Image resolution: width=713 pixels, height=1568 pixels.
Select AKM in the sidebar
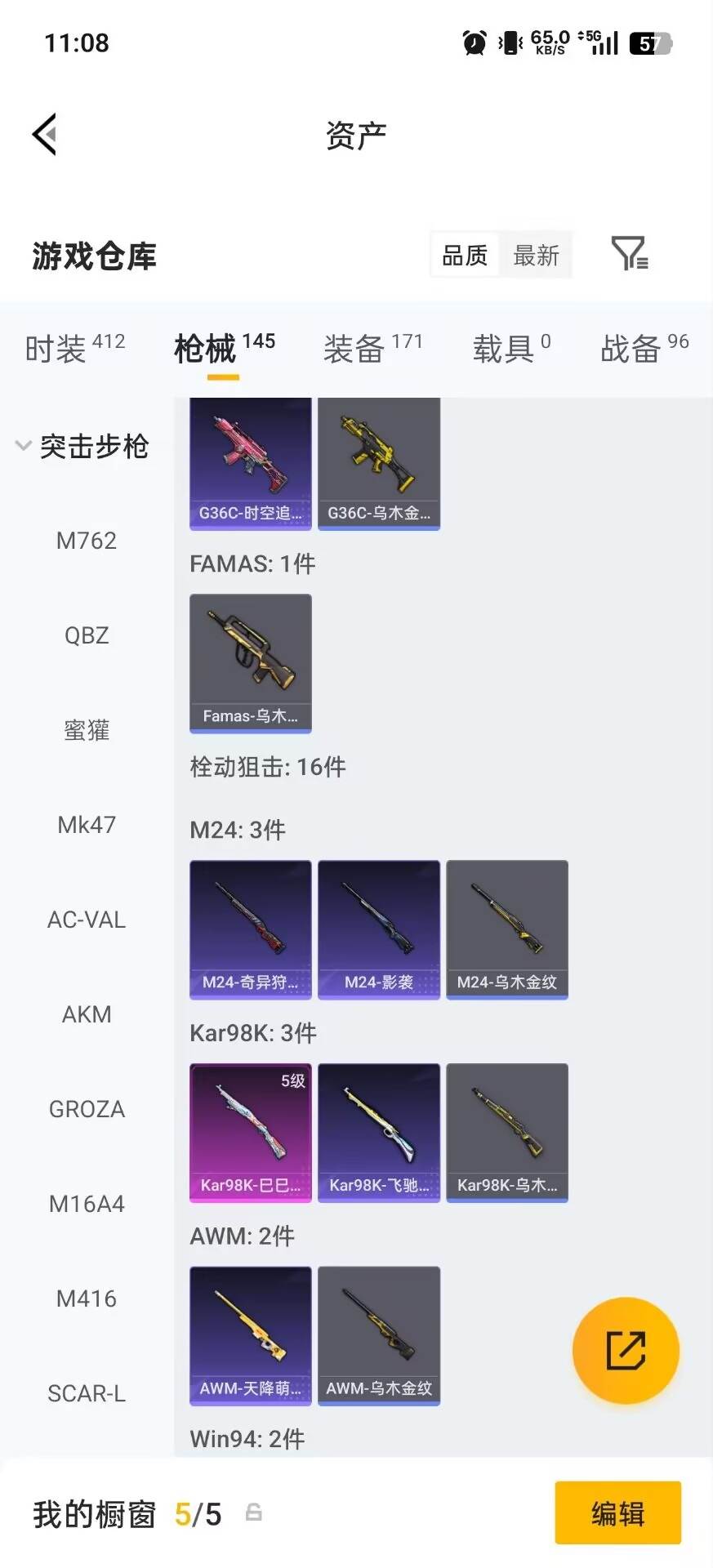[x=87, y=1014]
